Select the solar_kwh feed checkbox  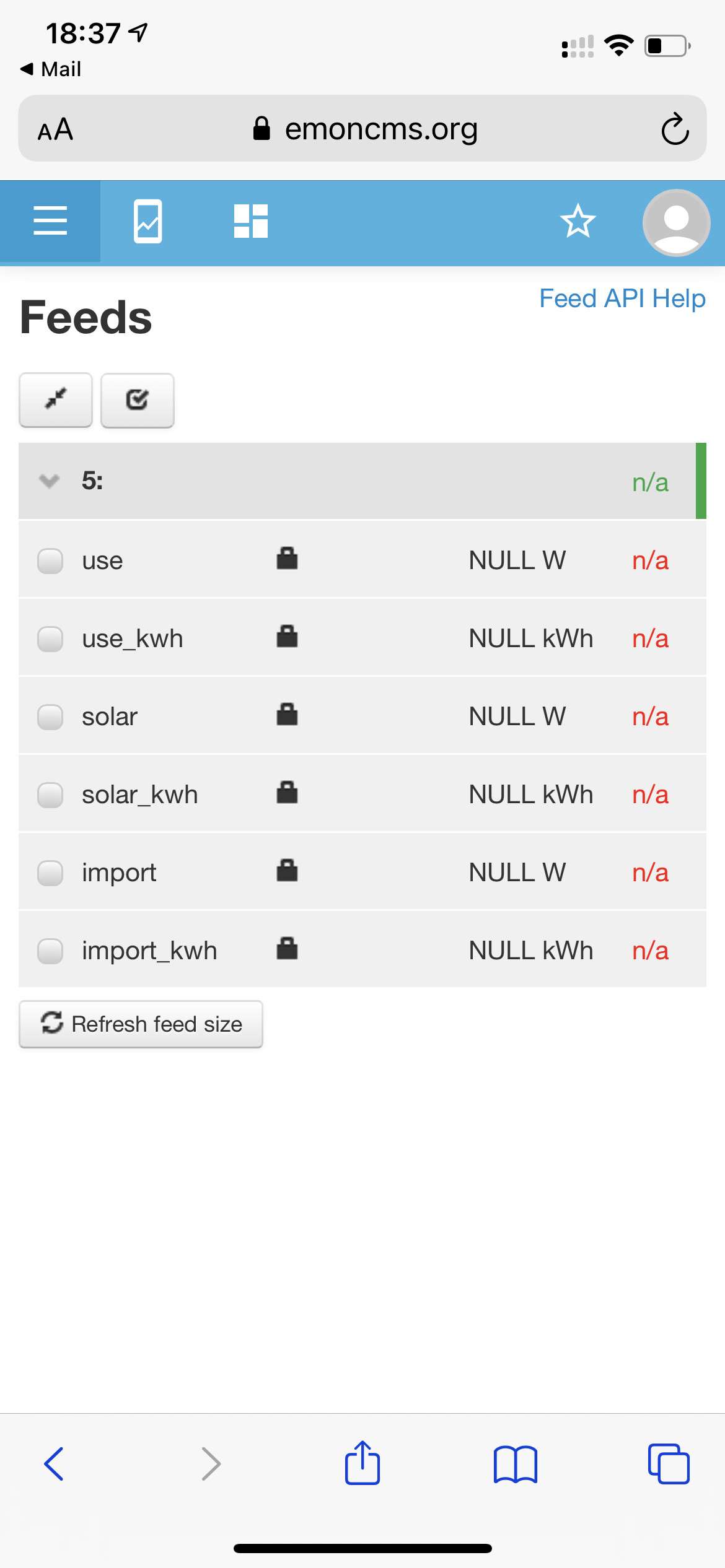click(x=50, y=795)
